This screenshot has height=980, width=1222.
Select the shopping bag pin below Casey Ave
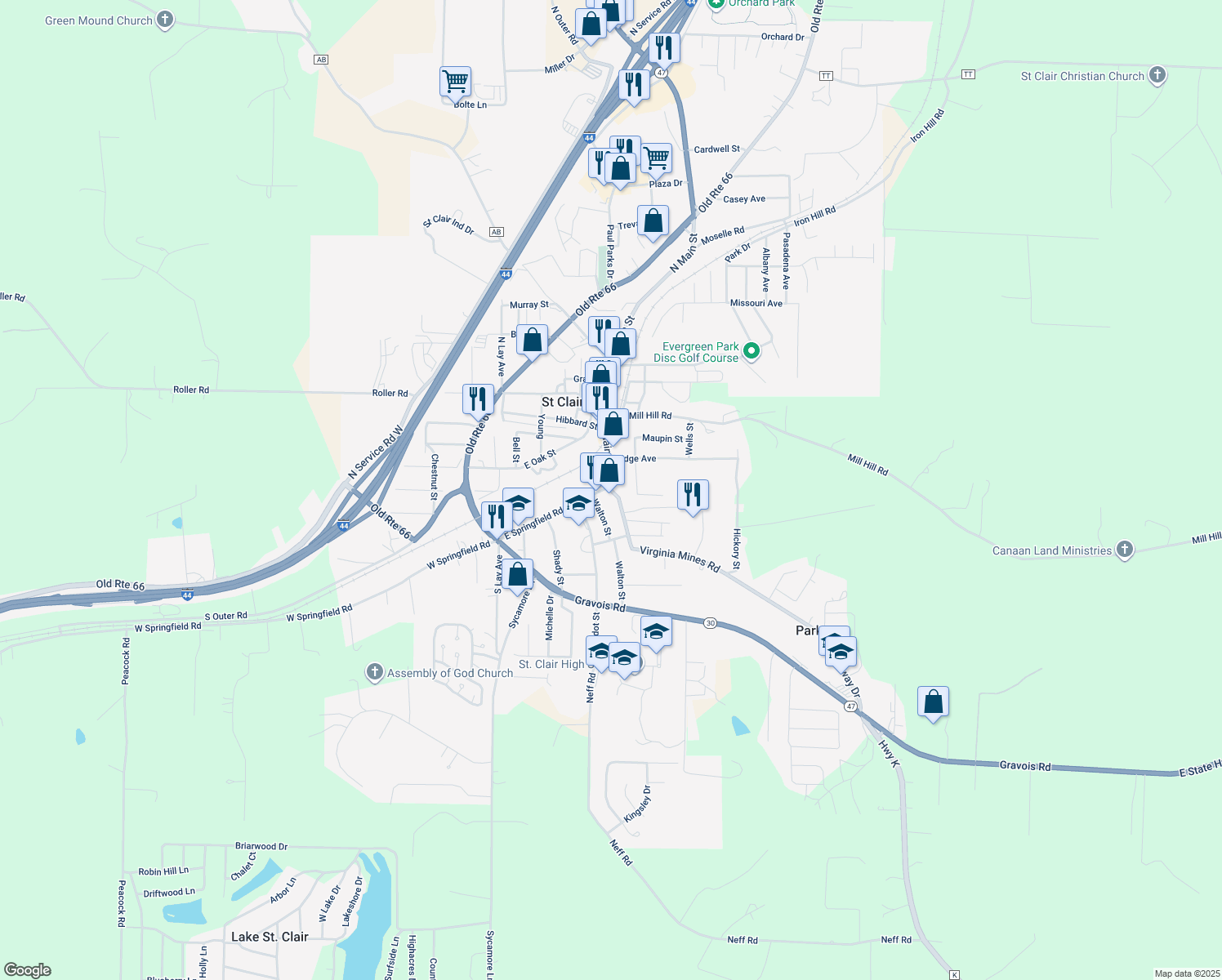coord(653,221)
